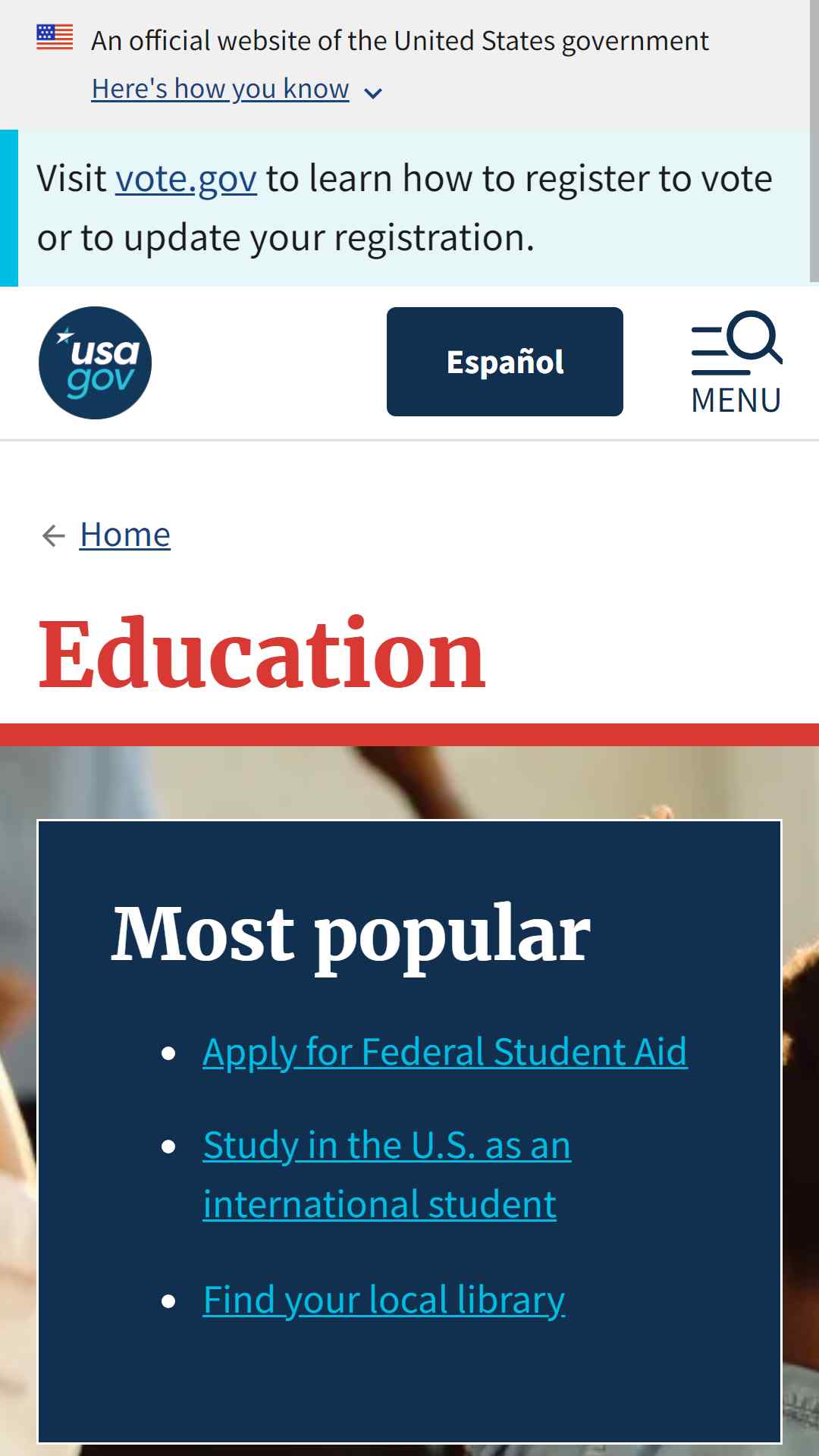Open Find your local library link
This screenshot has height=1456, width=819.
(x=384, y=1300)
